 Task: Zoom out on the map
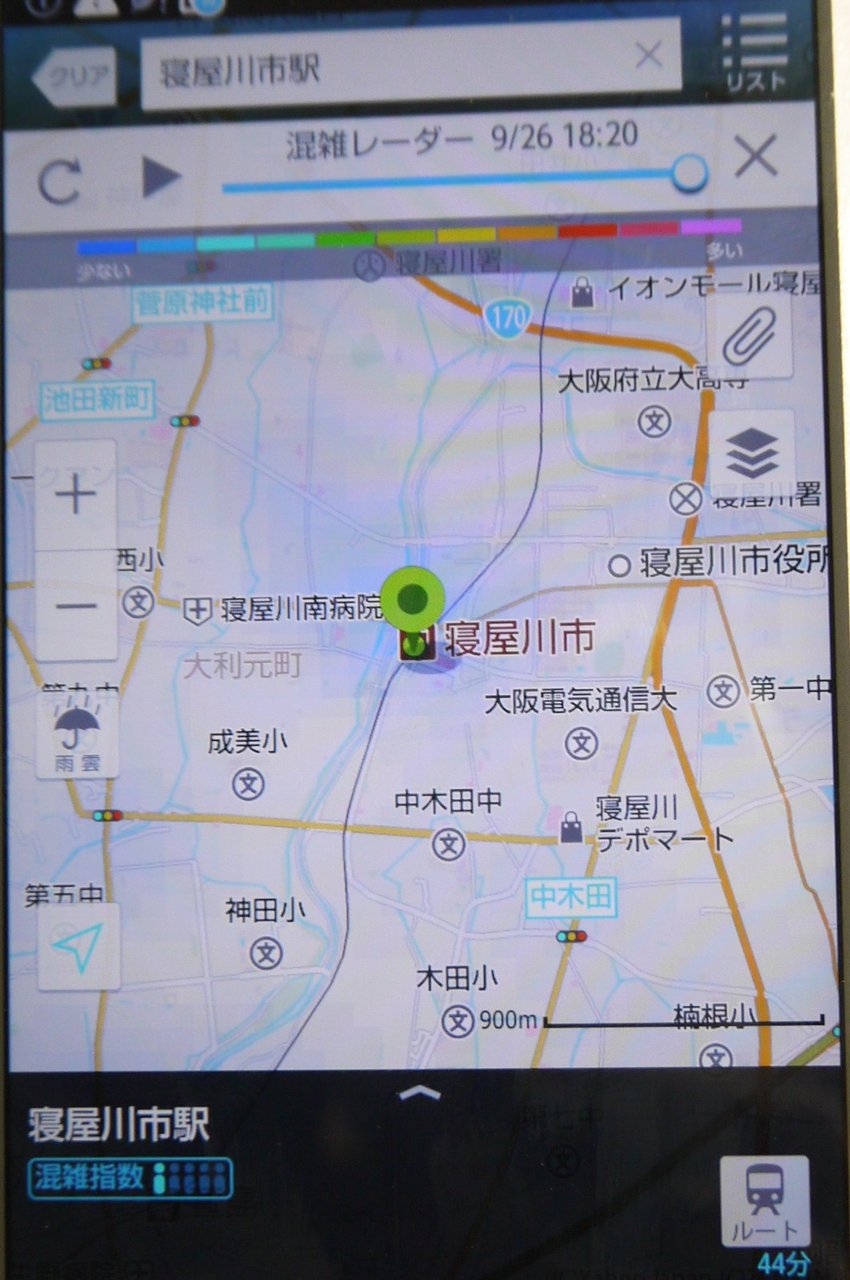pos(76,607)
